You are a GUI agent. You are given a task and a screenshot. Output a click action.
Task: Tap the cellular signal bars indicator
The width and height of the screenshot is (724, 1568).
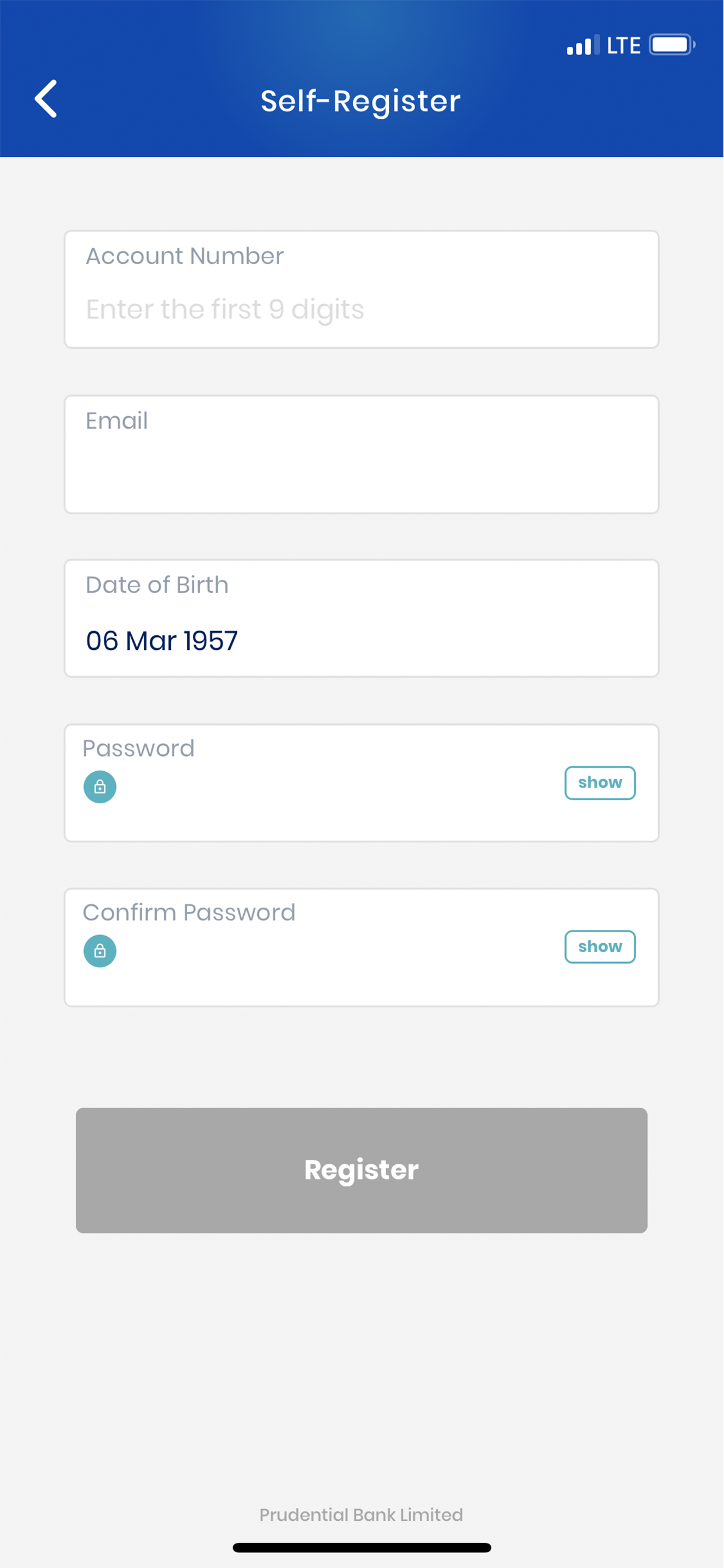coord(582,45)
